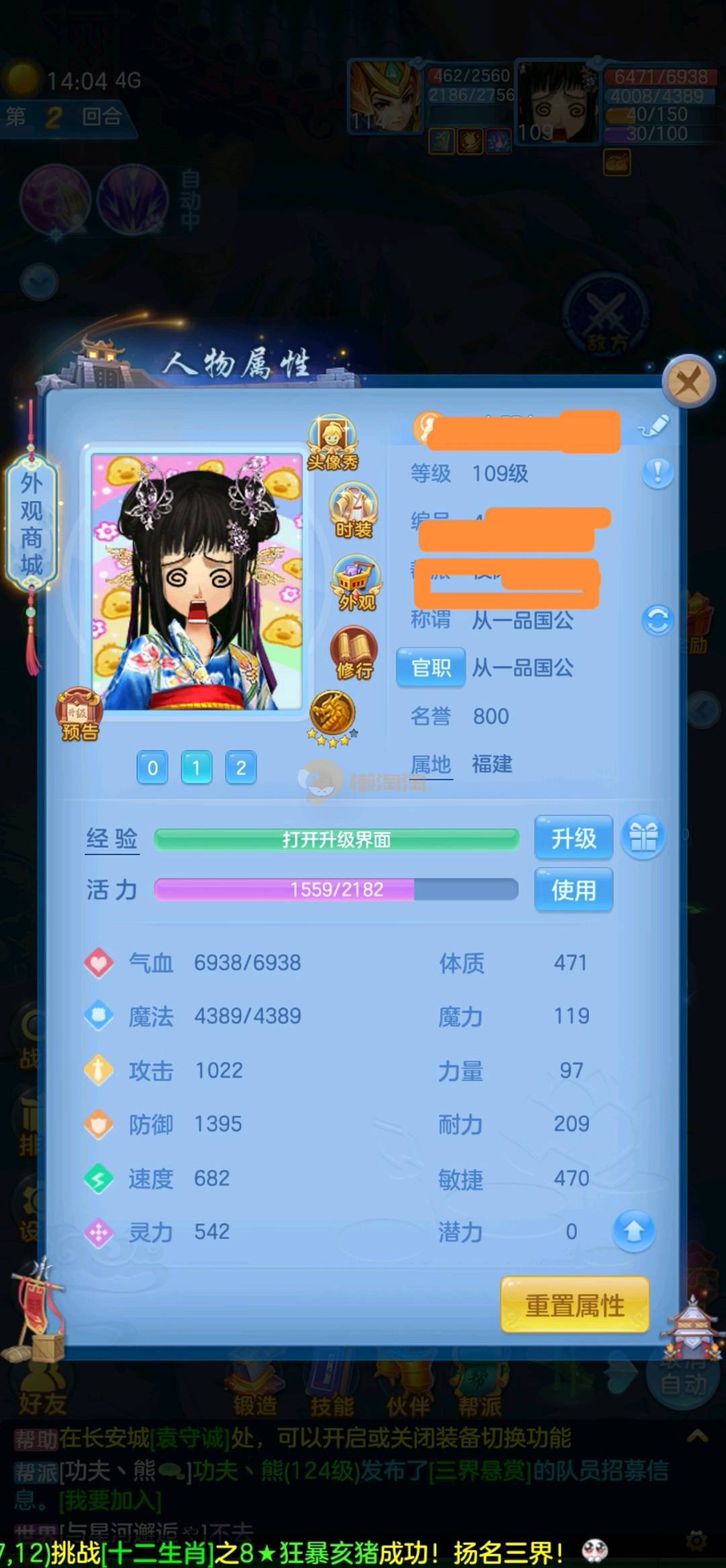
Task: Open the exclamation info icon
Action: [x=657, y=473]
